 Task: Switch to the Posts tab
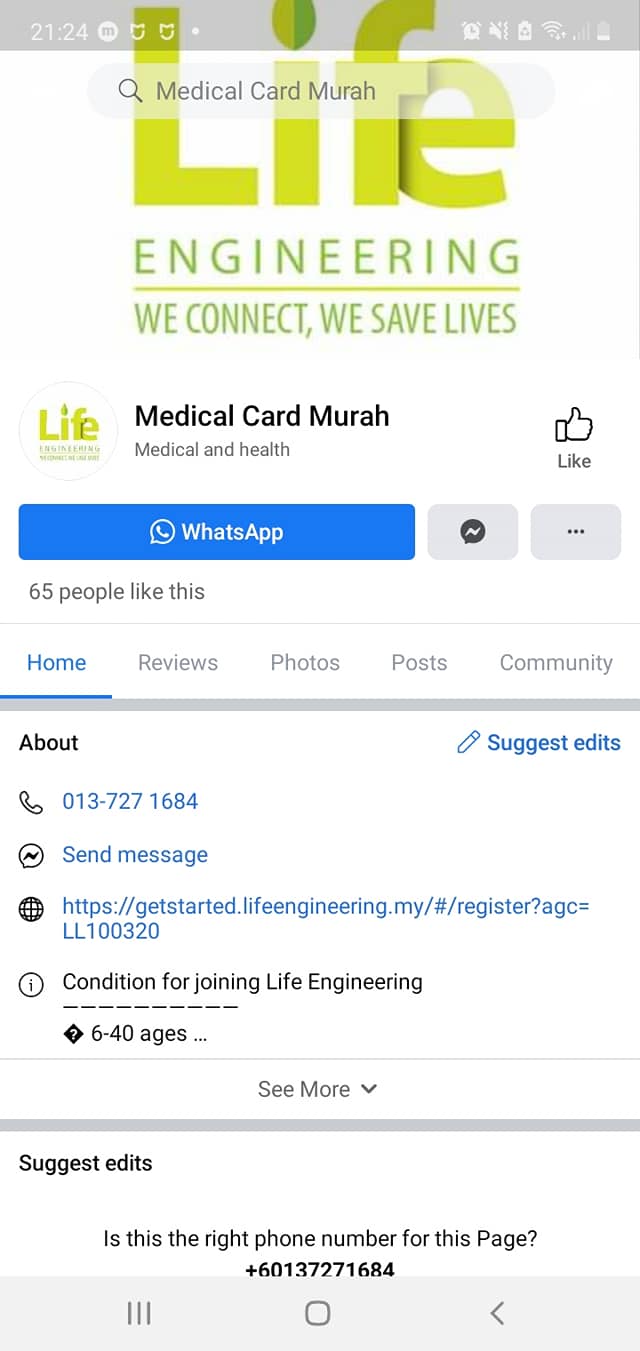coord(419,662)
